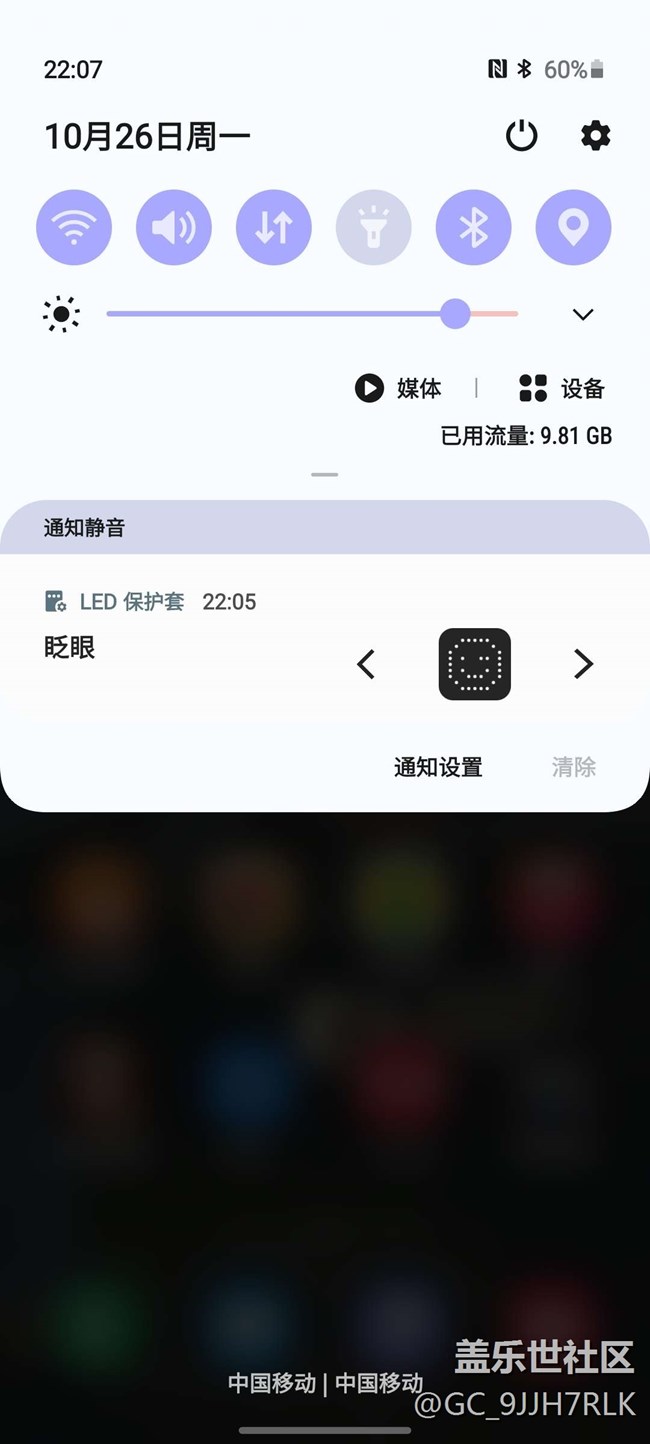Toggle the Wi-Fi quick setting
Screen dimensions: 650x1444
point(74,228)
